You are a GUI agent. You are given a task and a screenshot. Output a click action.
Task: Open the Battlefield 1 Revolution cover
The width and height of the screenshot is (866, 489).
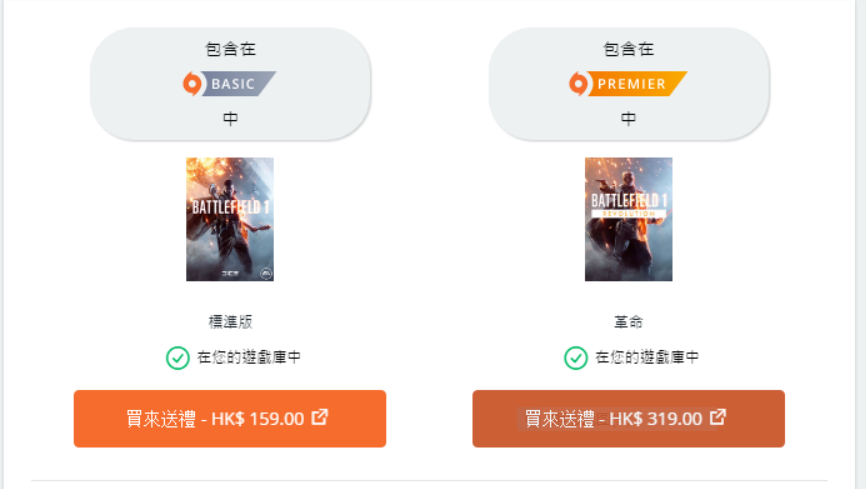628,219
